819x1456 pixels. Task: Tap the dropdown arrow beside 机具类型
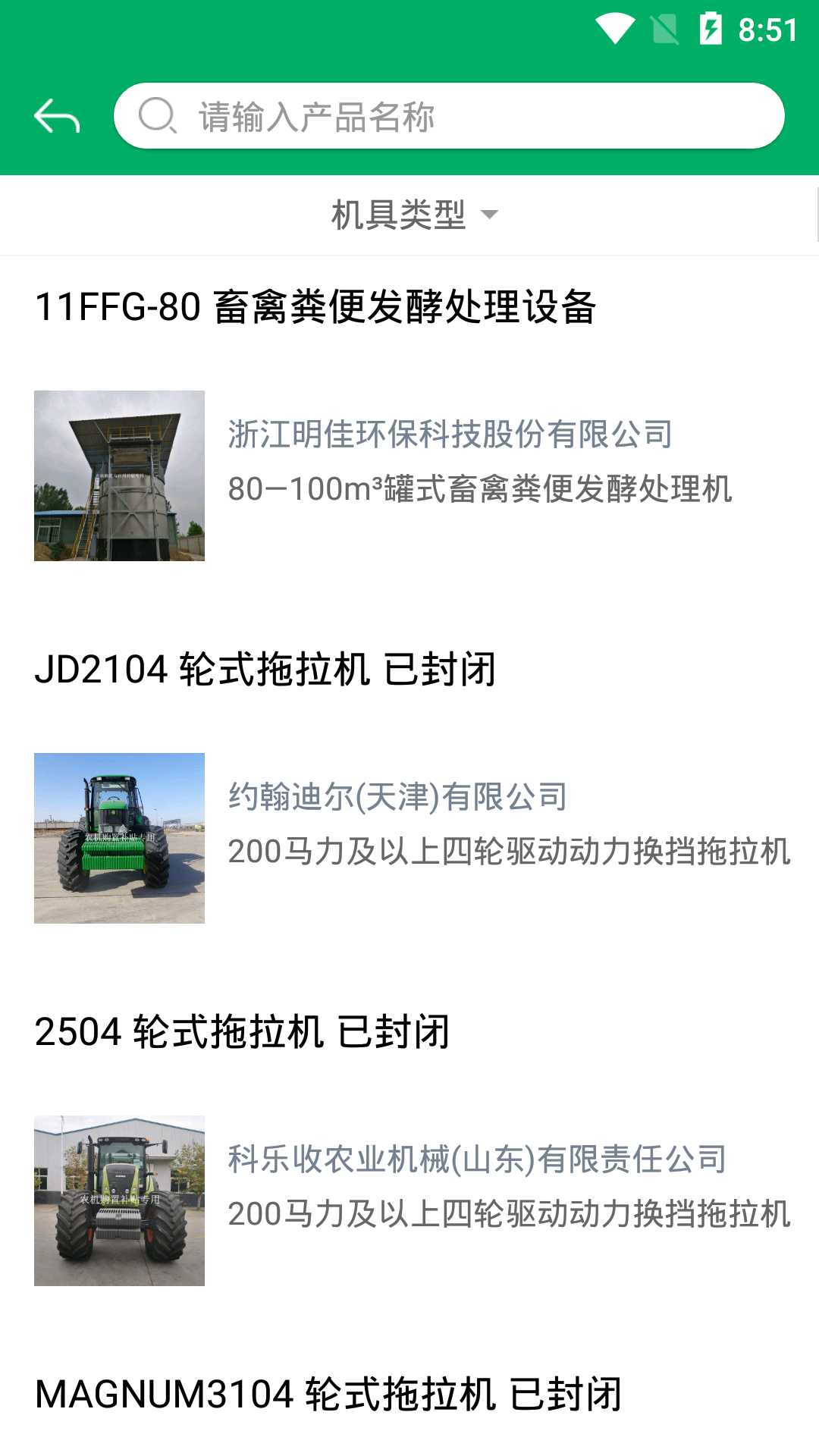coord(490,216)
